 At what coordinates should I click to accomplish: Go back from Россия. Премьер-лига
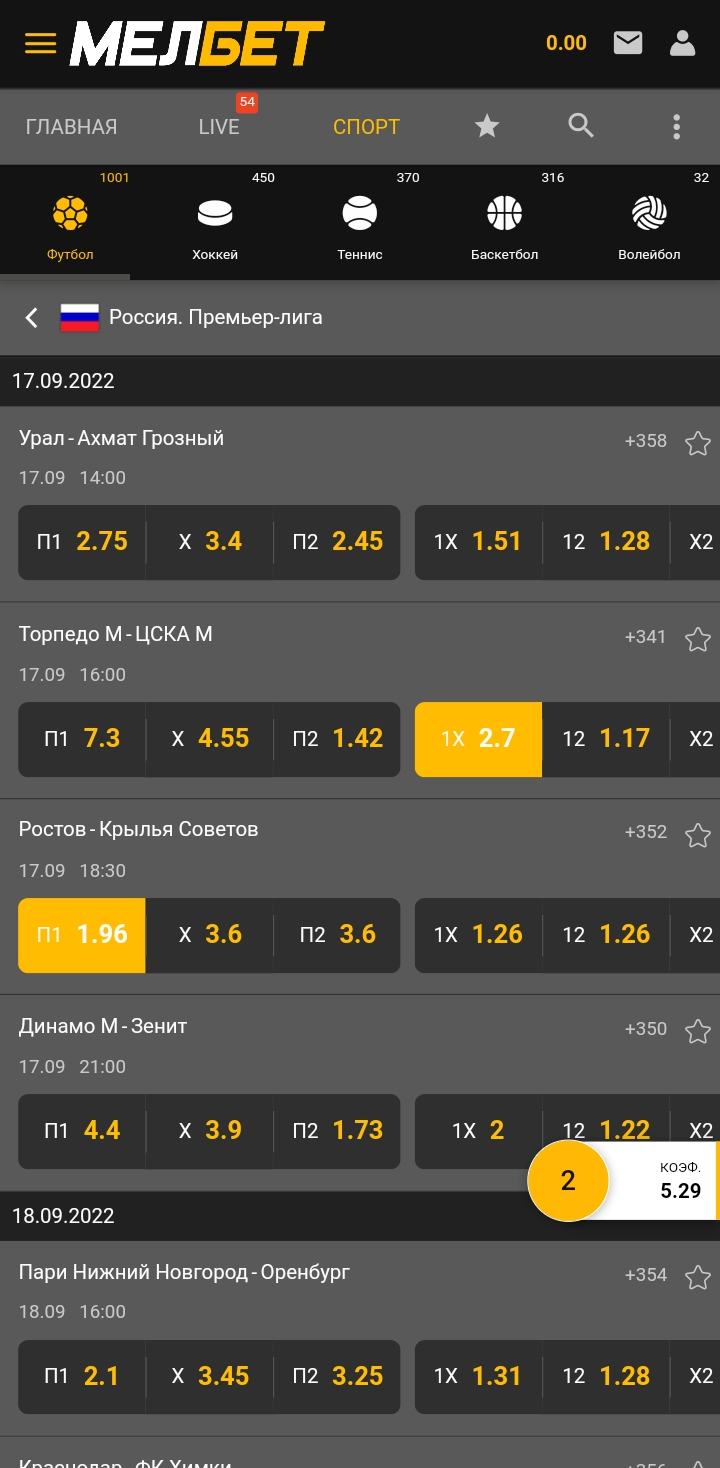tap(32, 318)
